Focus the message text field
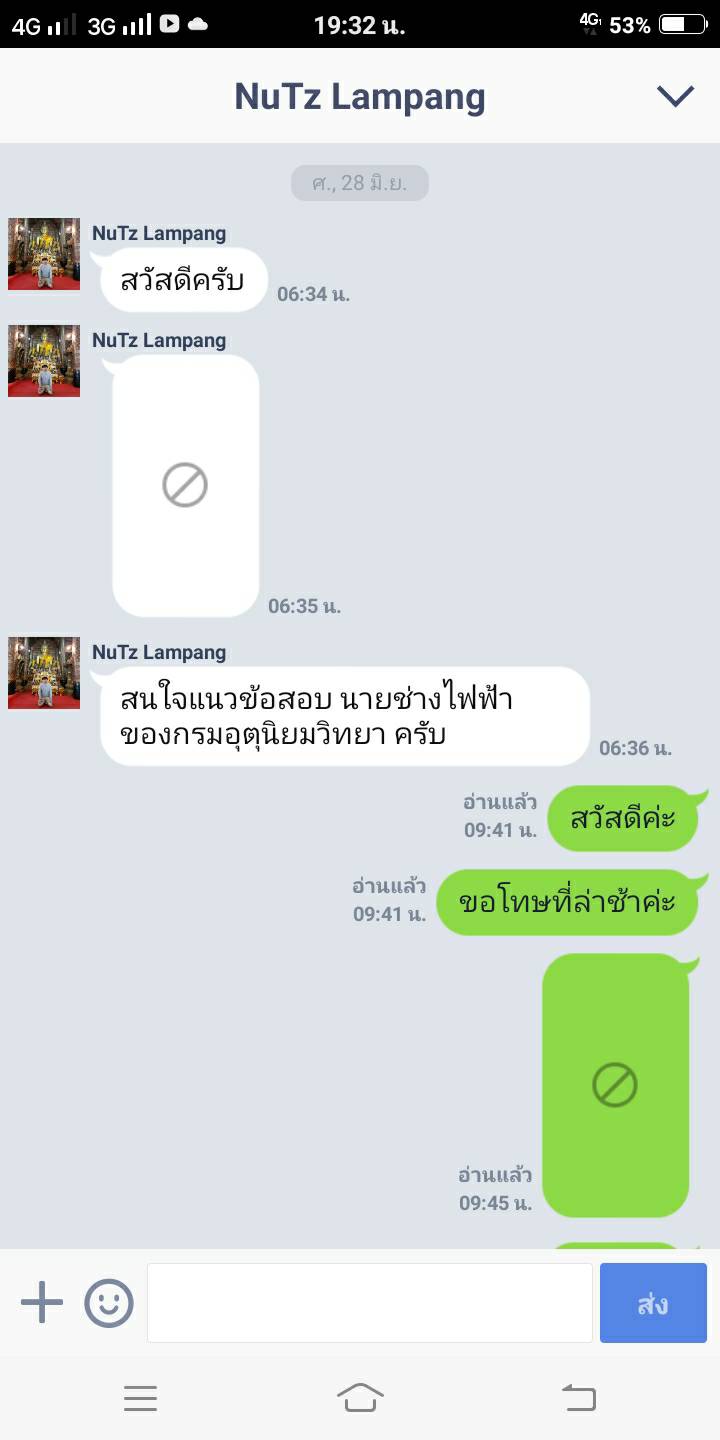The width and height of the screenshot is (720, 1440). click(x=369, y=1303)
